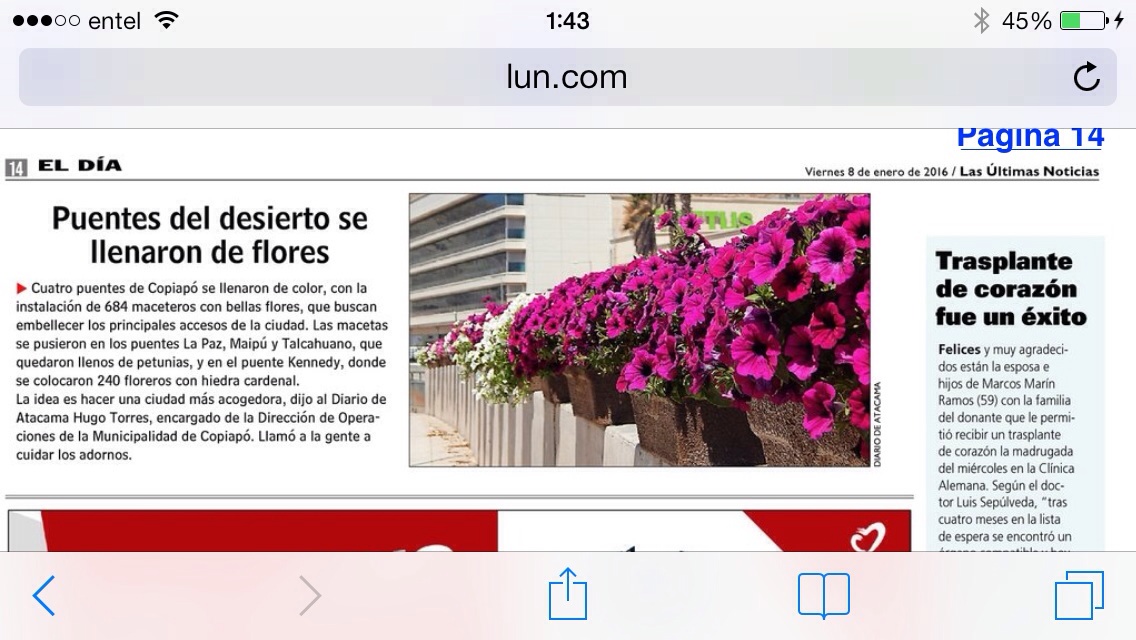The width and height of the screenshot is (1136, 640).
Task: Open Safari bookmarks
Action: coord(823,596)
